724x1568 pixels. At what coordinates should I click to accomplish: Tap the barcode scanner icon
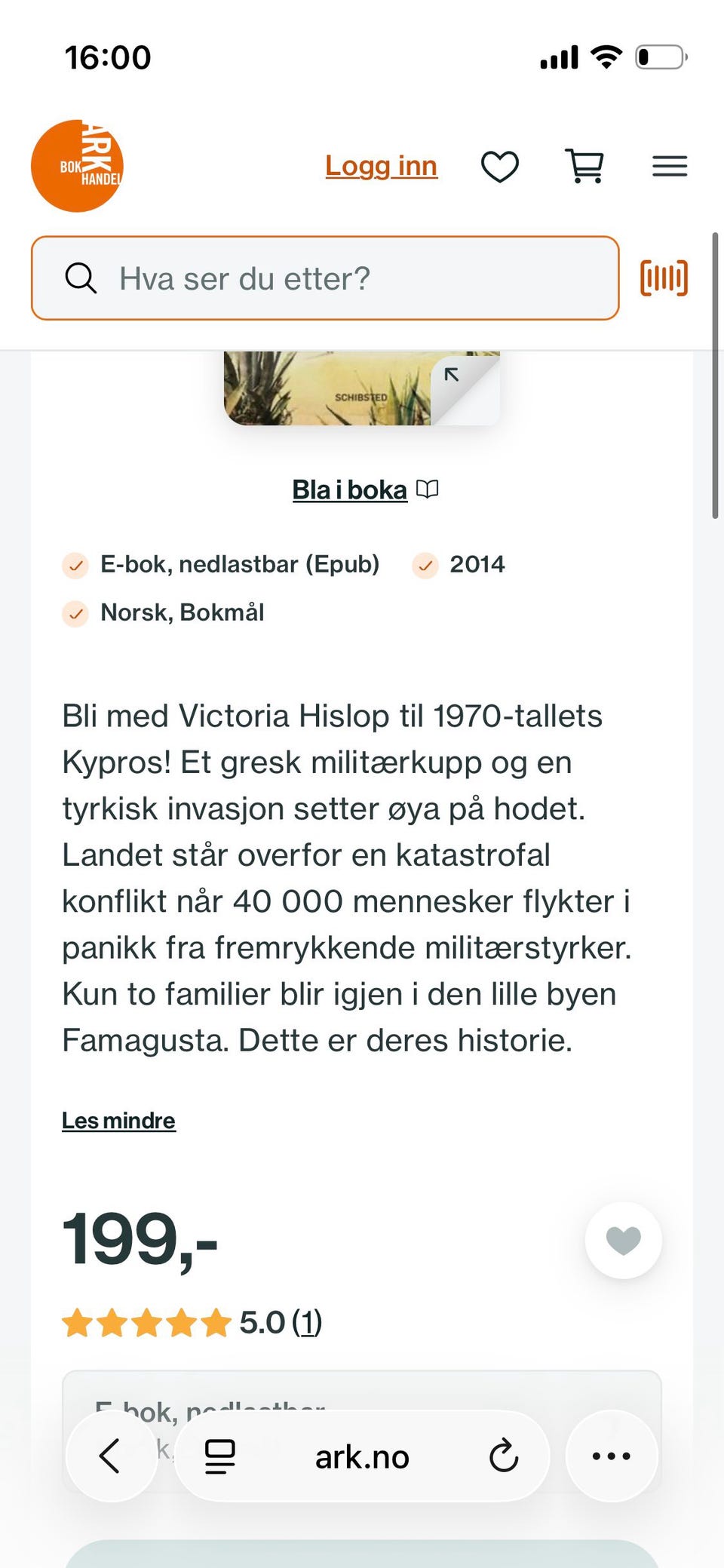(x=663, y=278)
